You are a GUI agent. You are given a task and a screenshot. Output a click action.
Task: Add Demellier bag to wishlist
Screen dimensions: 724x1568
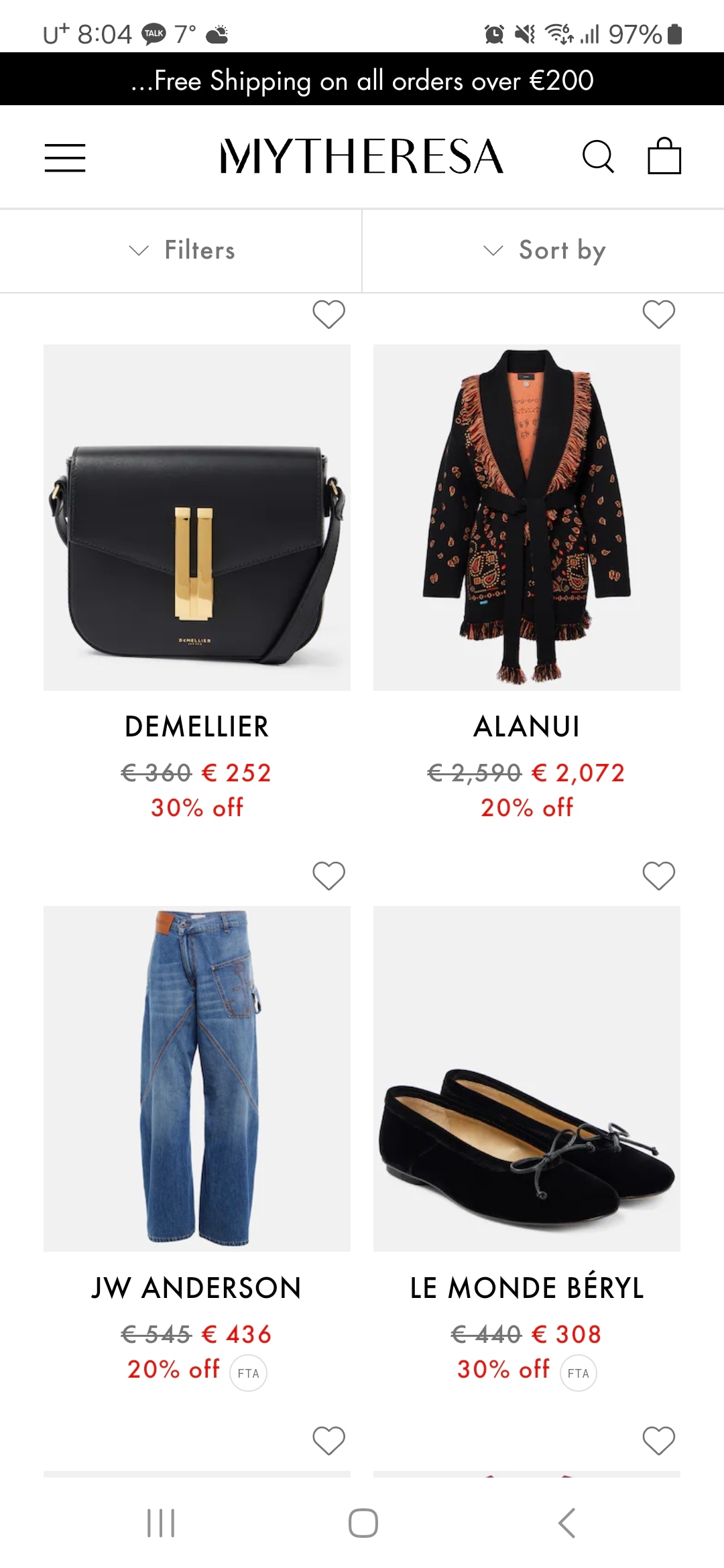328,314
